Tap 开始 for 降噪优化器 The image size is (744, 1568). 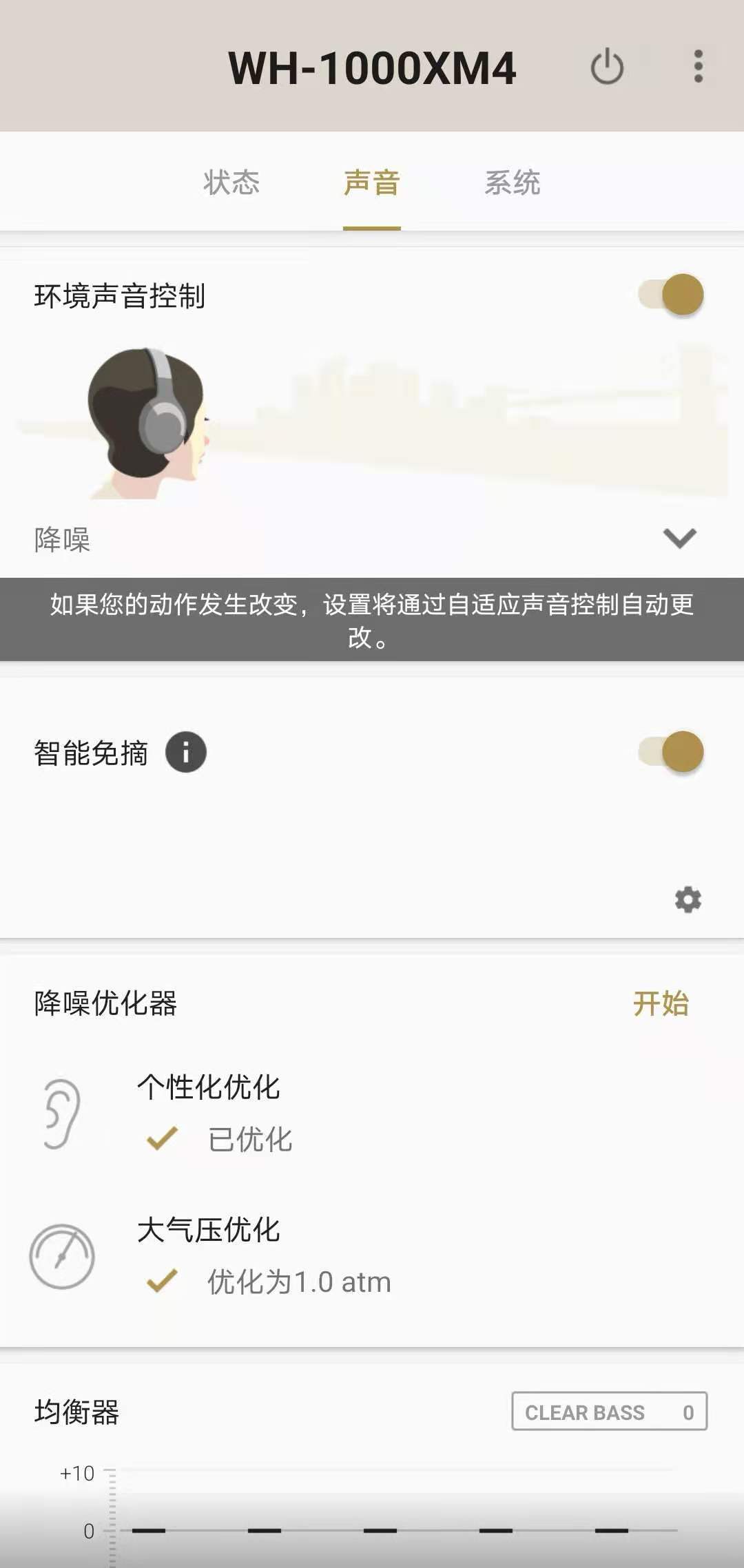click(661, 1003)
